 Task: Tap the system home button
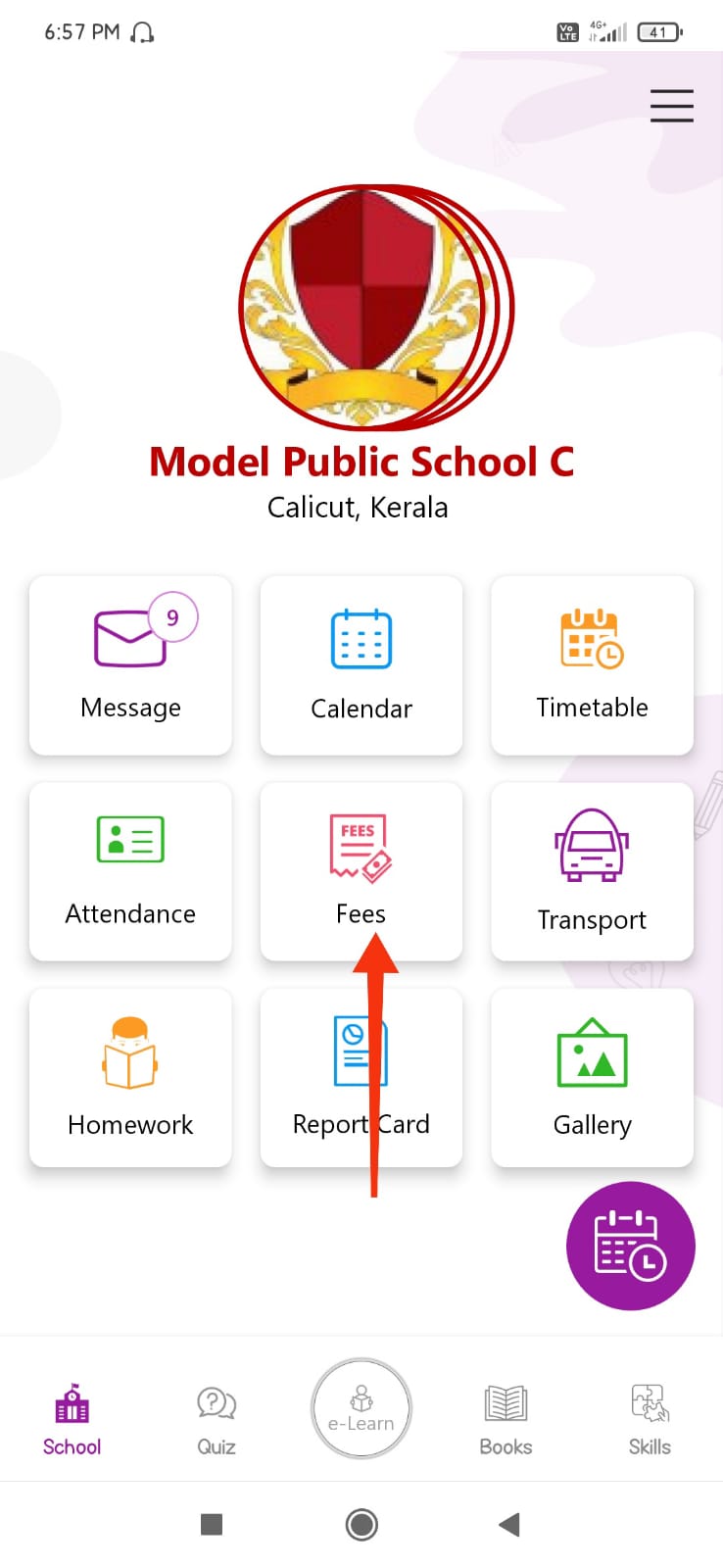click(361, 1524)
